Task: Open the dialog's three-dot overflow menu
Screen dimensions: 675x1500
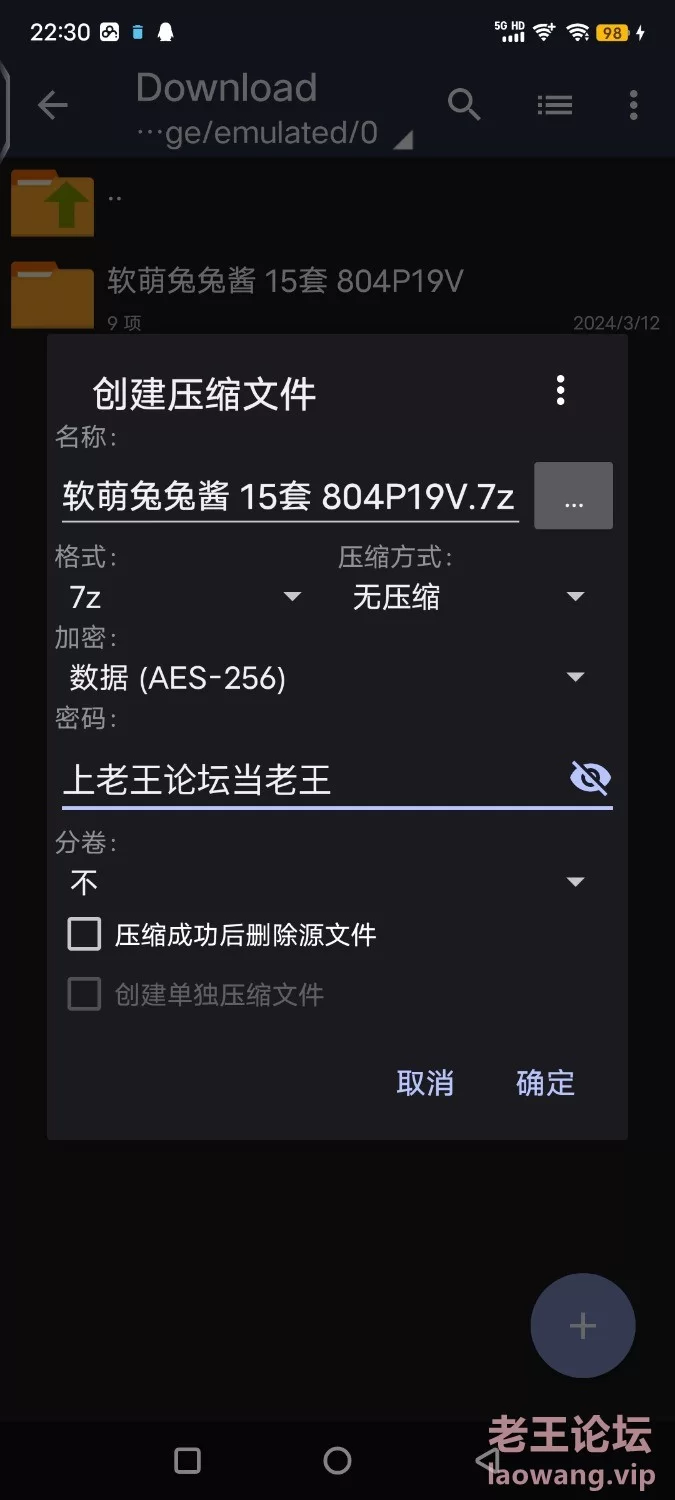Action: pyautogui.click(x=560, y=390)
